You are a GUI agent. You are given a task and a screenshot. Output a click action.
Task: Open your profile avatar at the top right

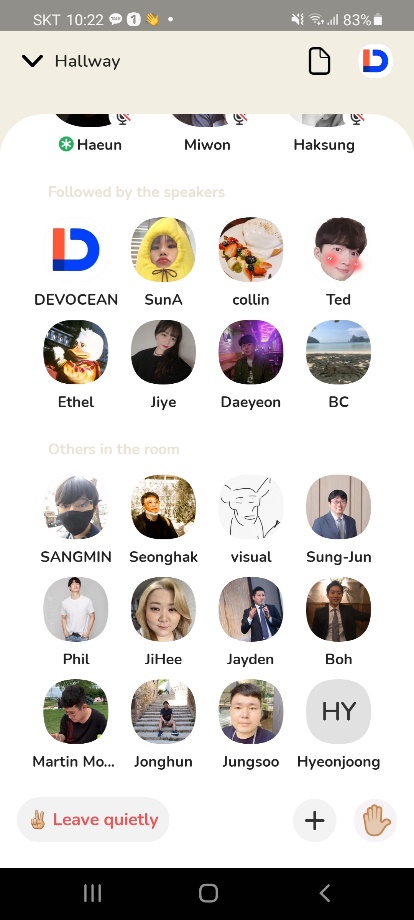pyautogui.click(x=375, y=61)
